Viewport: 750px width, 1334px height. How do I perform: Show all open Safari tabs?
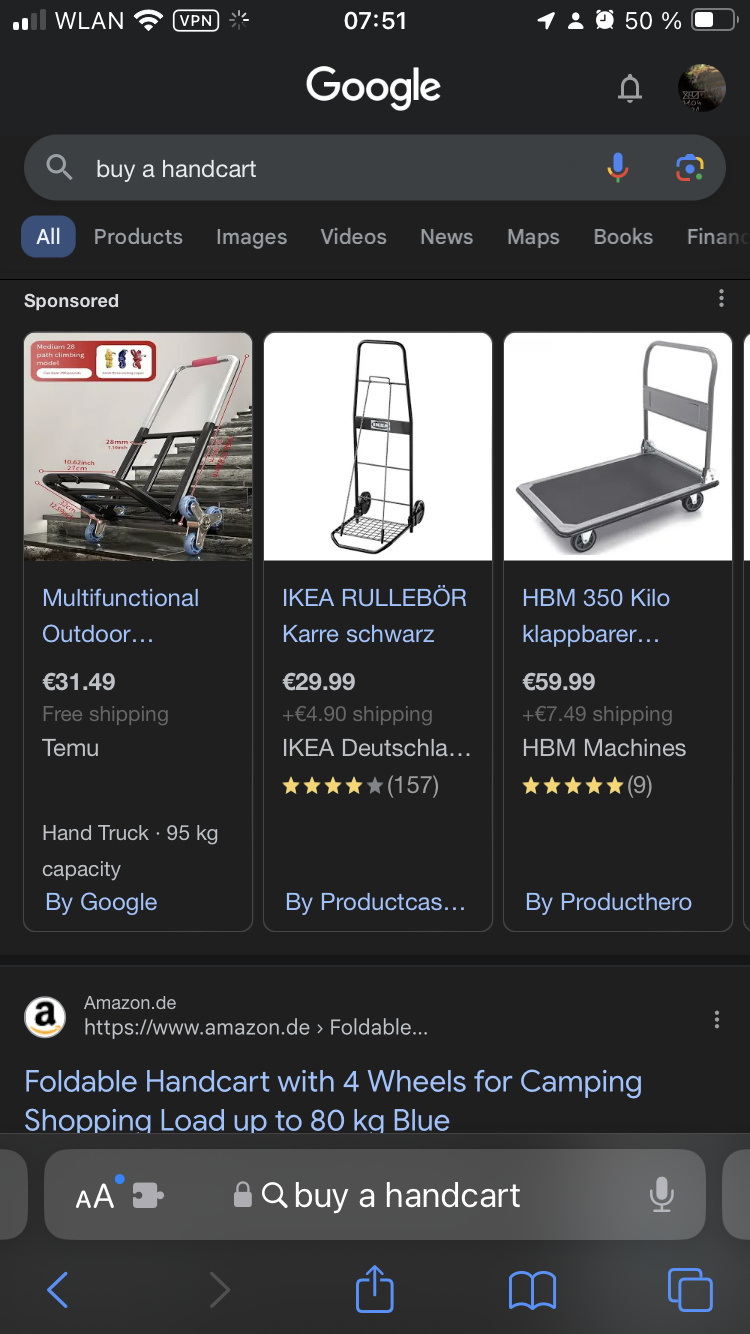point(689,1289)
